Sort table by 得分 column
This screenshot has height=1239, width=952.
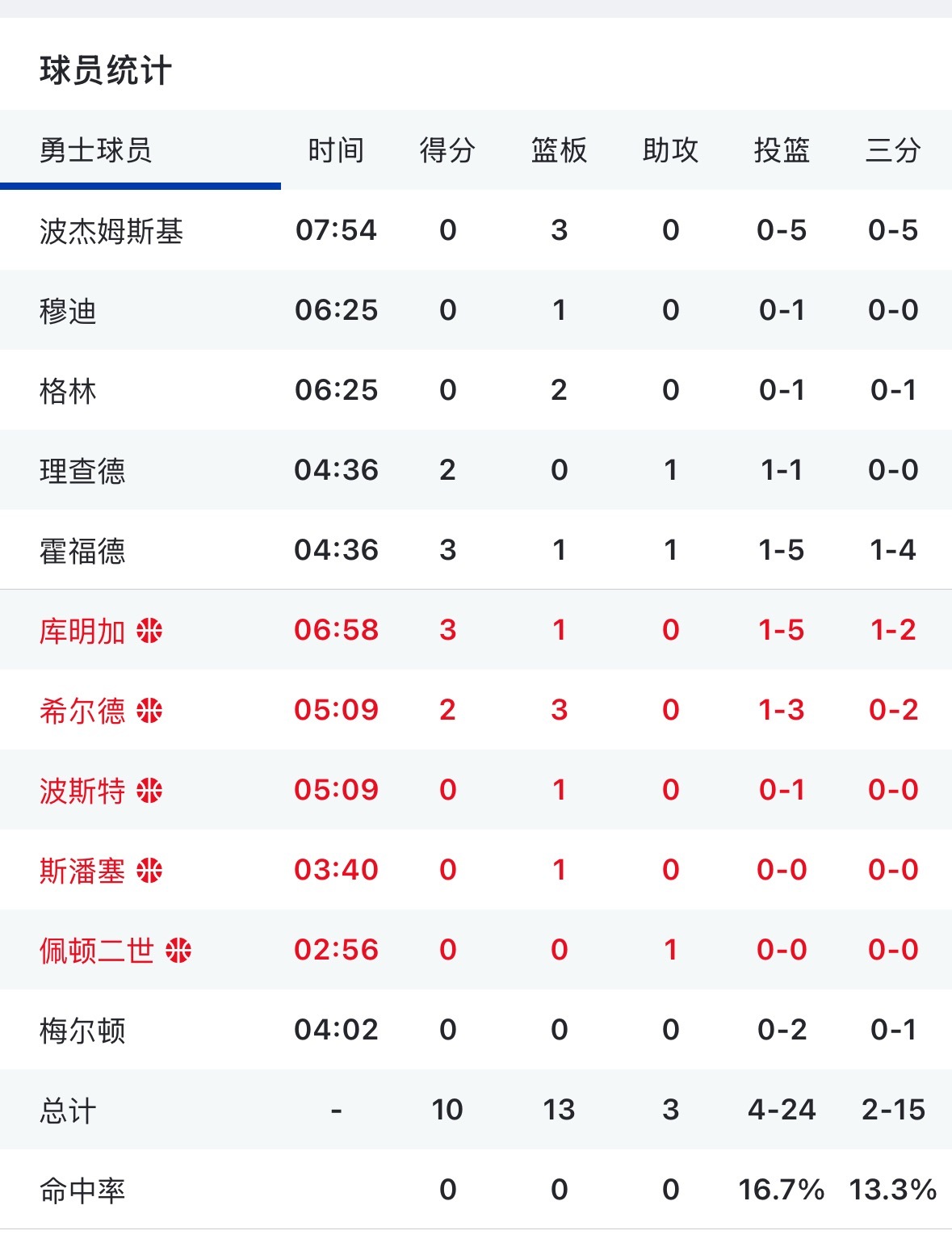tap(447, 149)
